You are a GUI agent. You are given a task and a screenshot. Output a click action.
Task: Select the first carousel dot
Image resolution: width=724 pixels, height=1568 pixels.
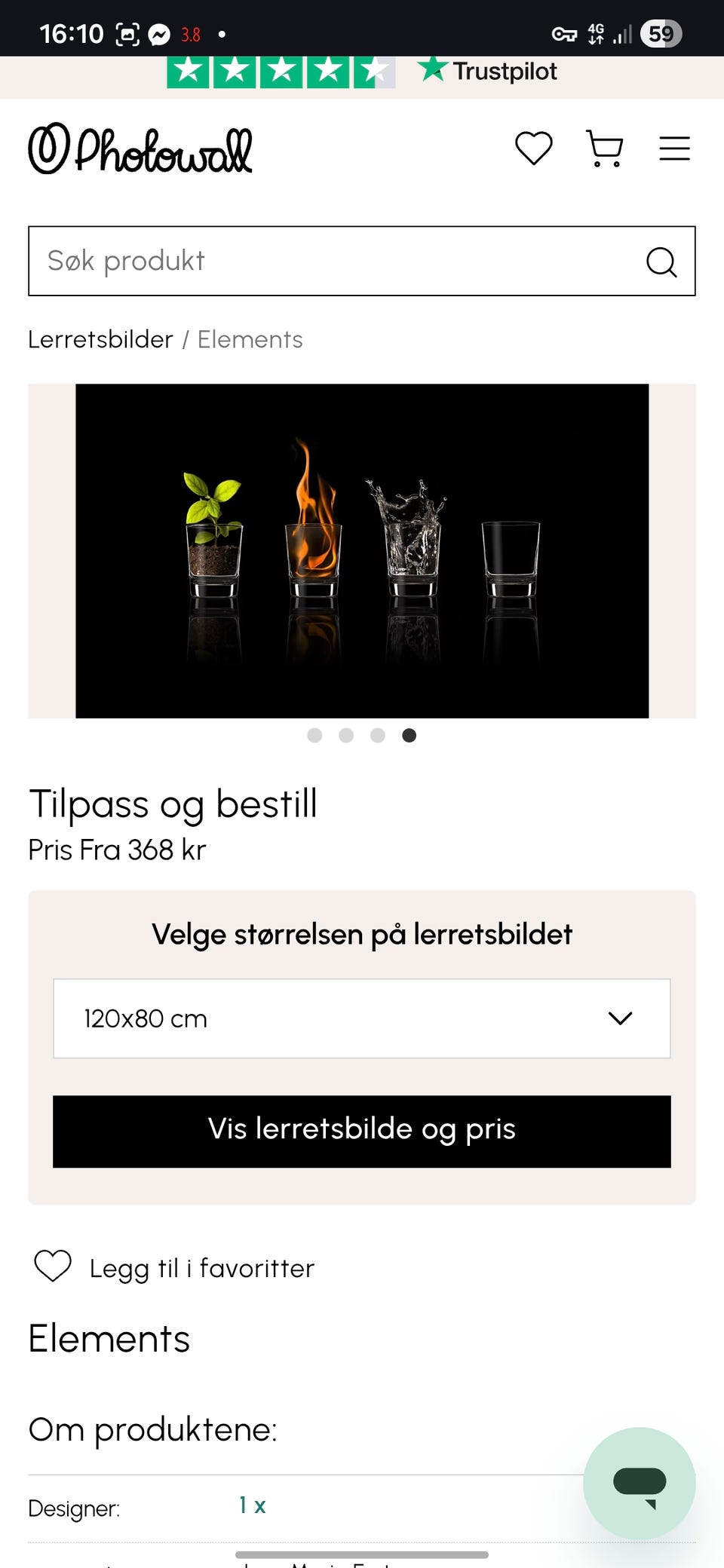click(x=315, y=736)
